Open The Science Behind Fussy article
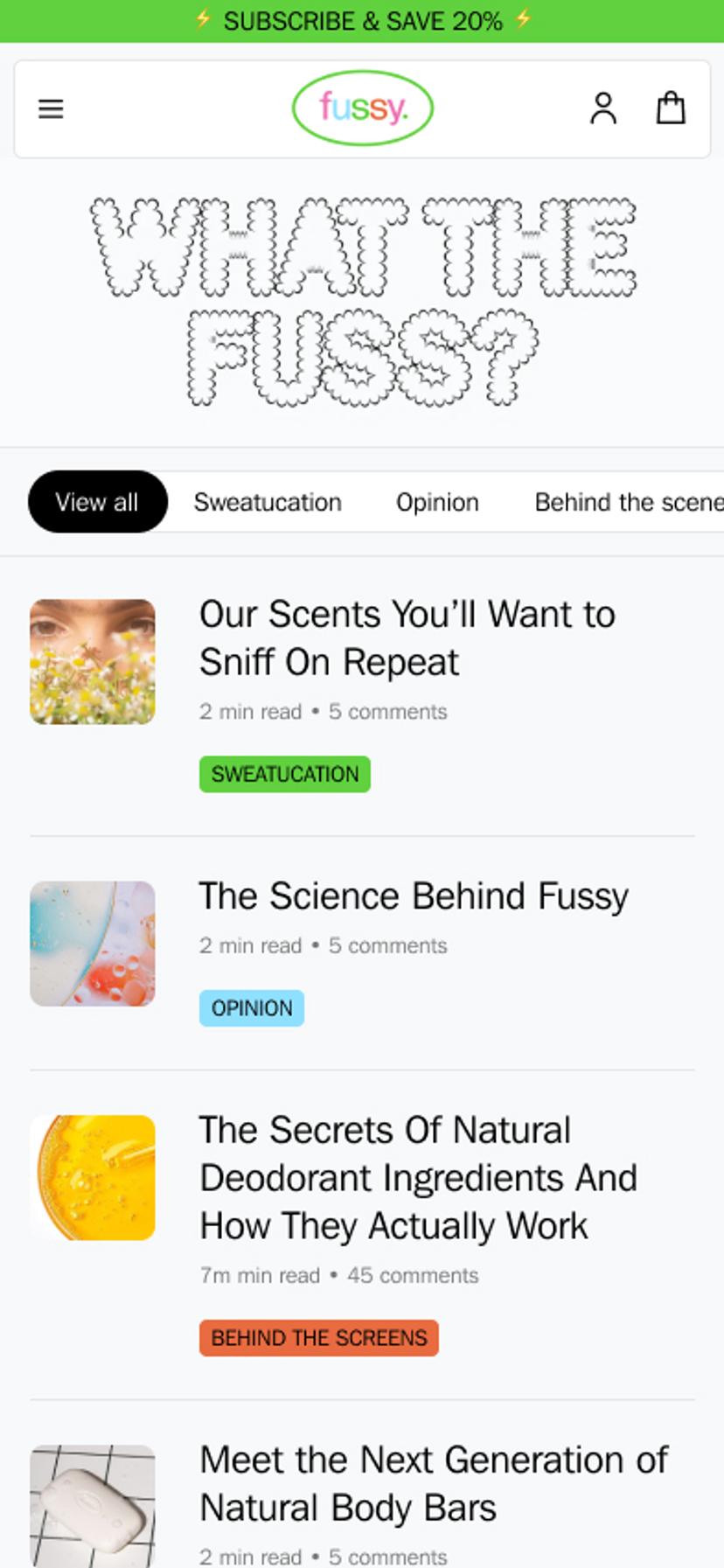The width and height of the screenshot is (724, 1568). [414, 896]
